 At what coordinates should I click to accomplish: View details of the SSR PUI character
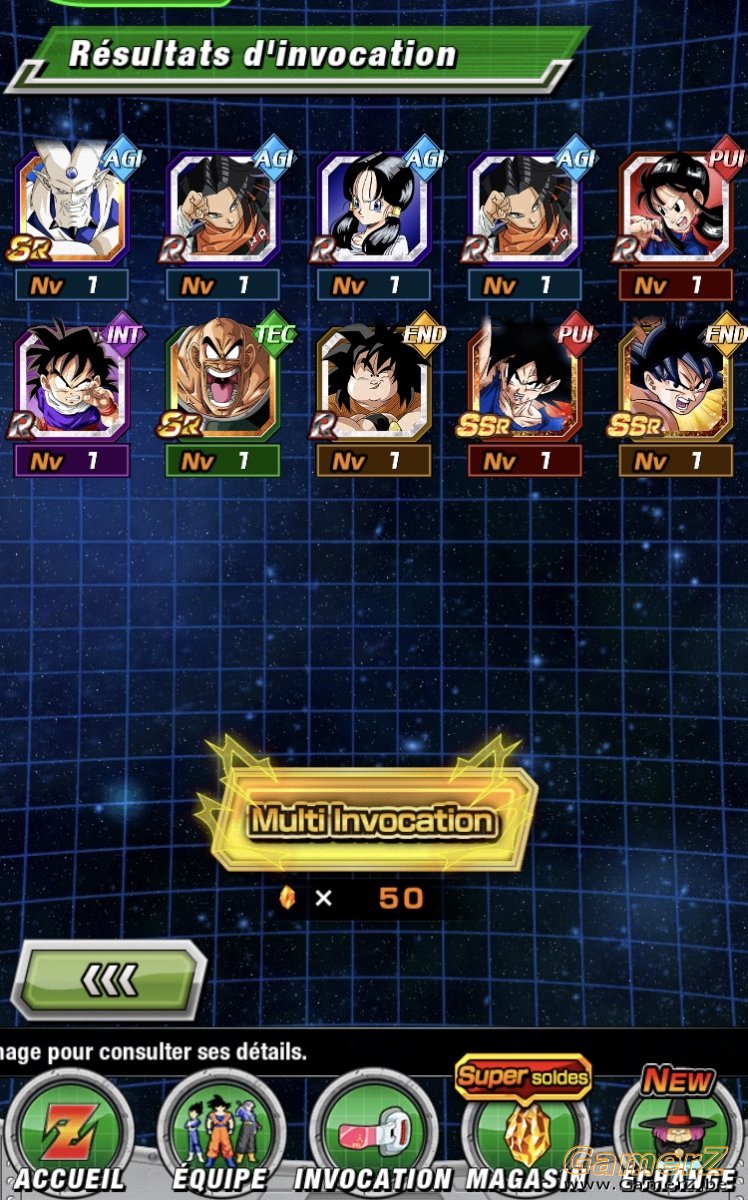(524, 382)
